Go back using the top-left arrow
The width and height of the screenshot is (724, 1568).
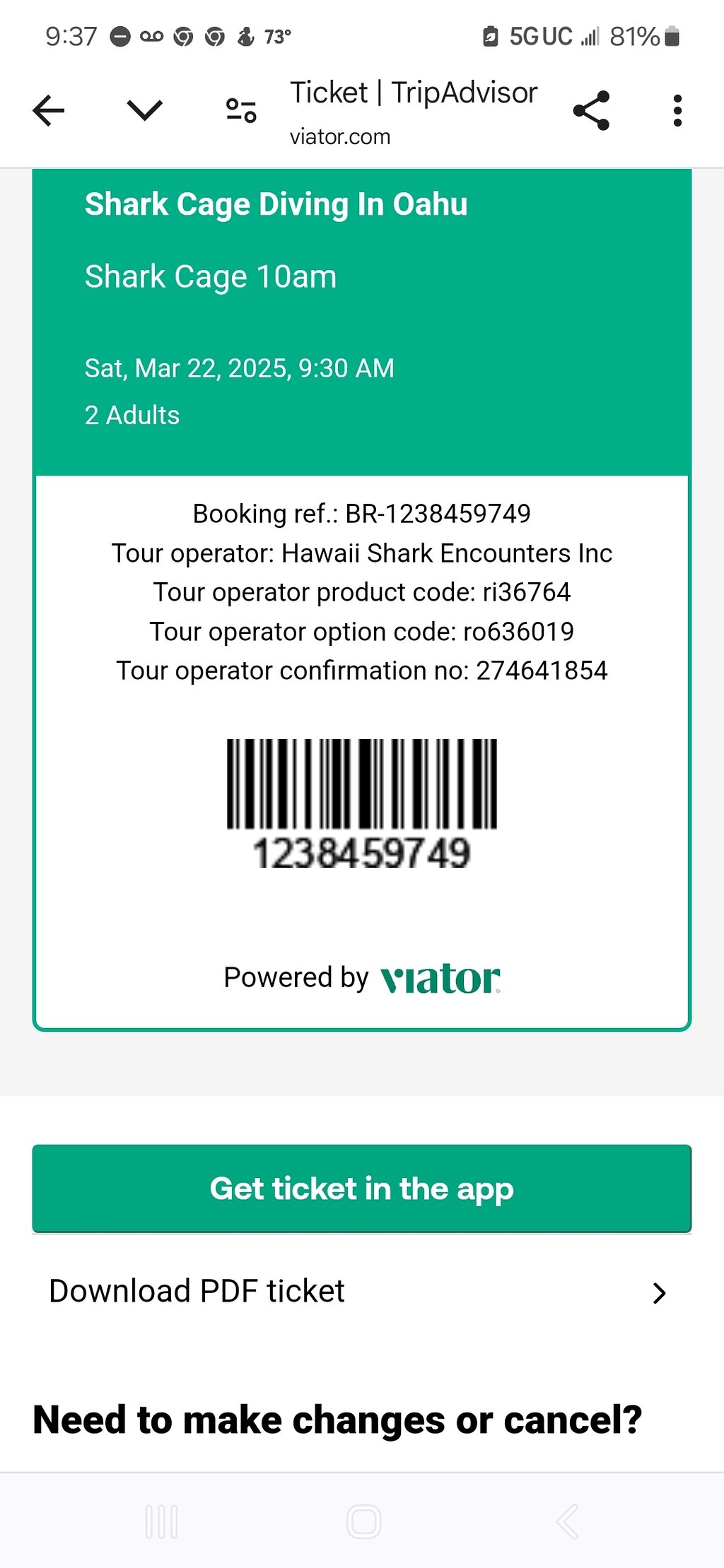coord(49,111)
